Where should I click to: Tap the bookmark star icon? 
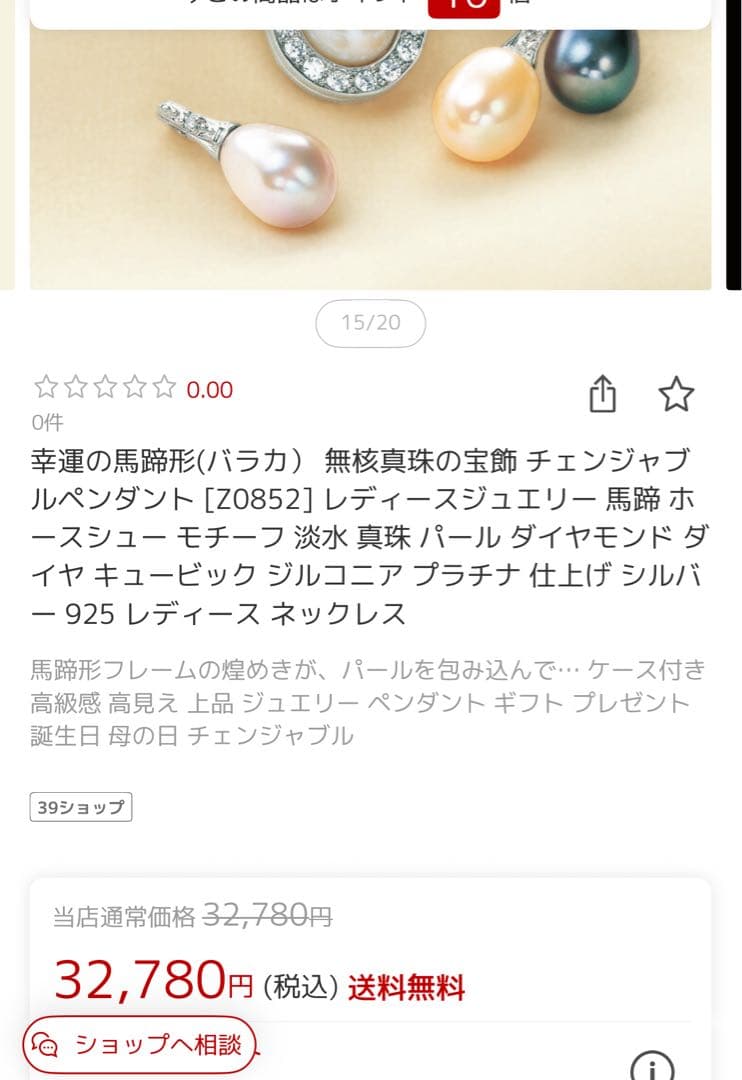[x=676, y=394]
